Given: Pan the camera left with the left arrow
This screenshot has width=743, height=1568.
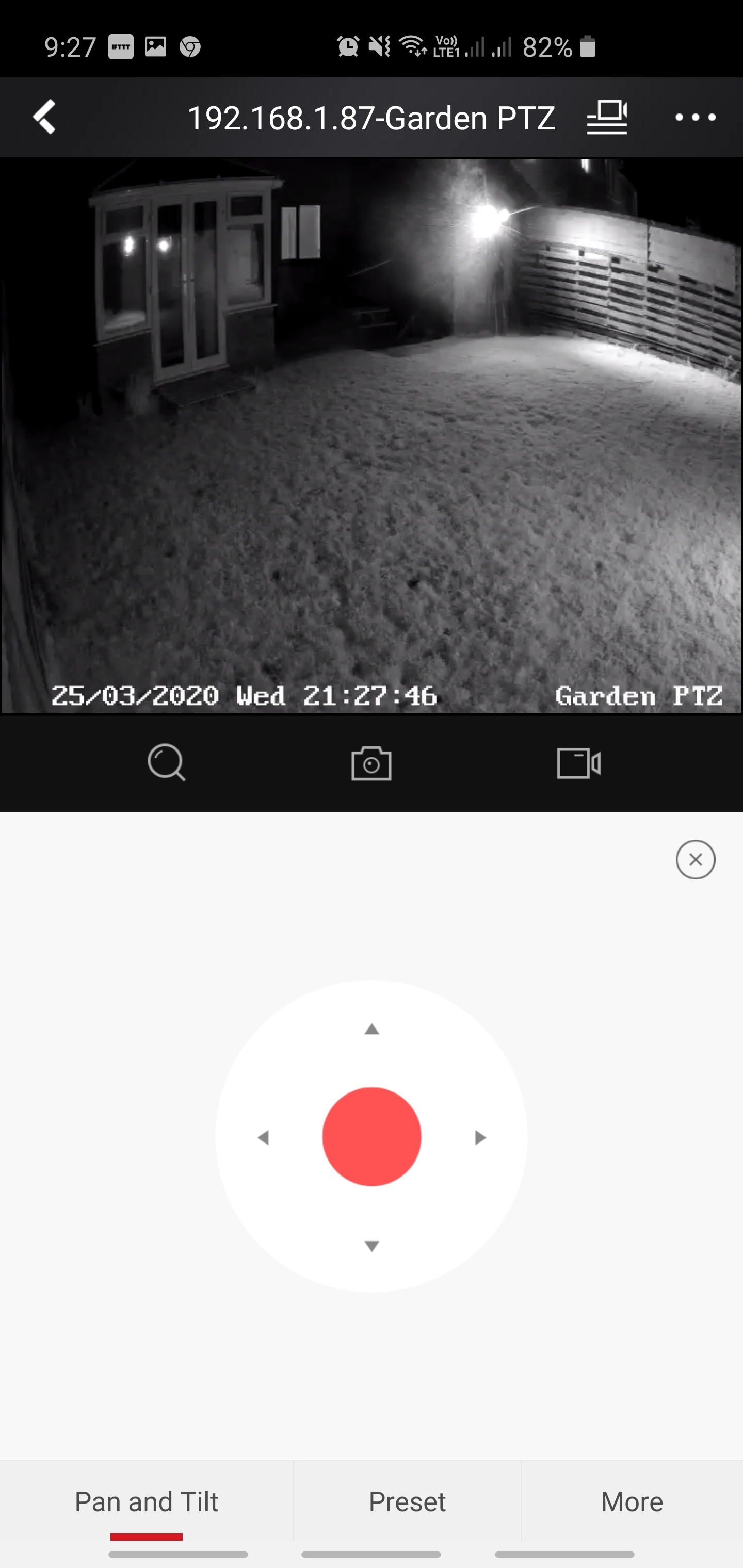Looking at the screenshot, I should pos(263,1137).
